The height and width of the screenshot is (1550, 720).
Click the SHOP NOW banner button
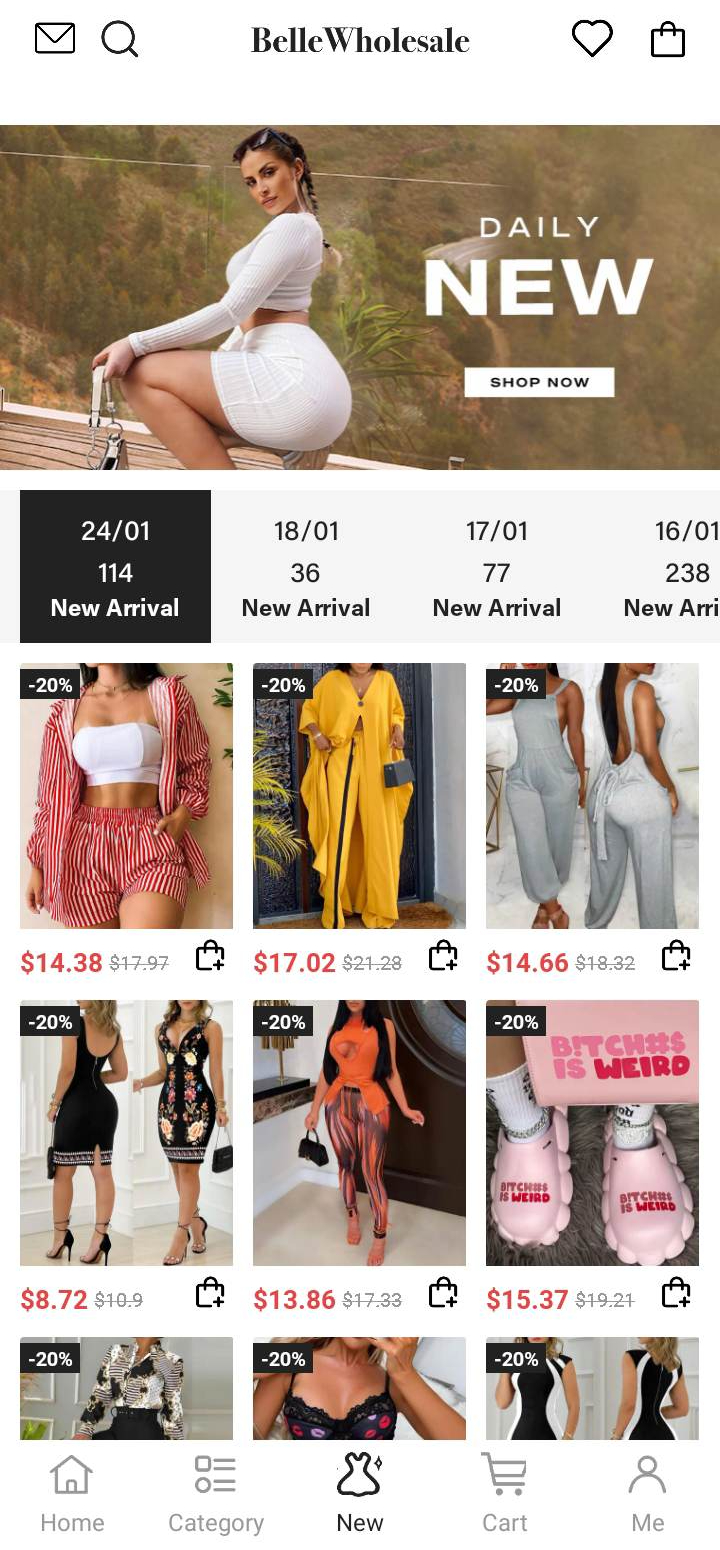540,382
